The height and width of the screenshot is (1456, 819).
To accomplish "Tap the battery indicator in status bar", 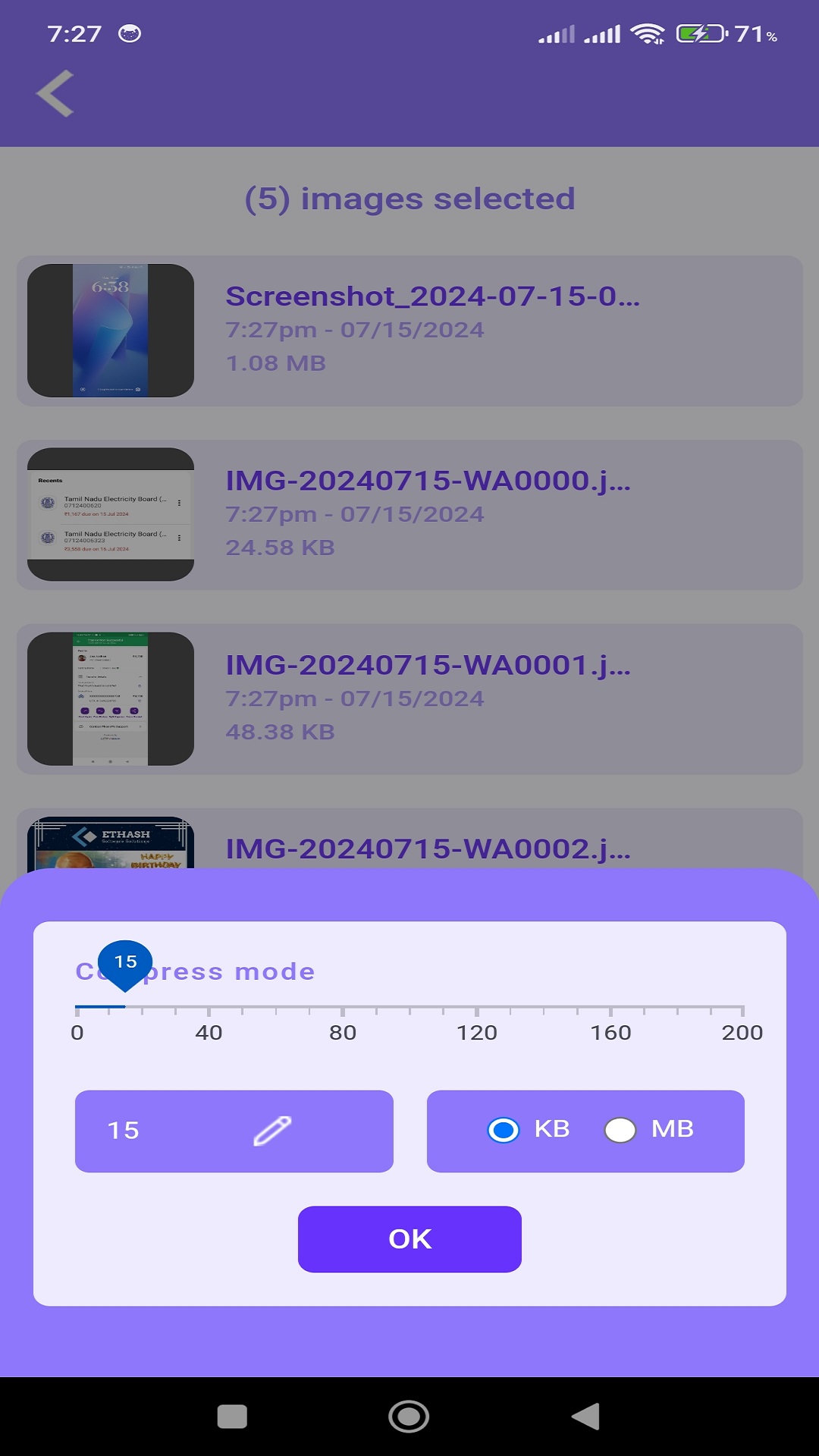I will tap(698, 32).
